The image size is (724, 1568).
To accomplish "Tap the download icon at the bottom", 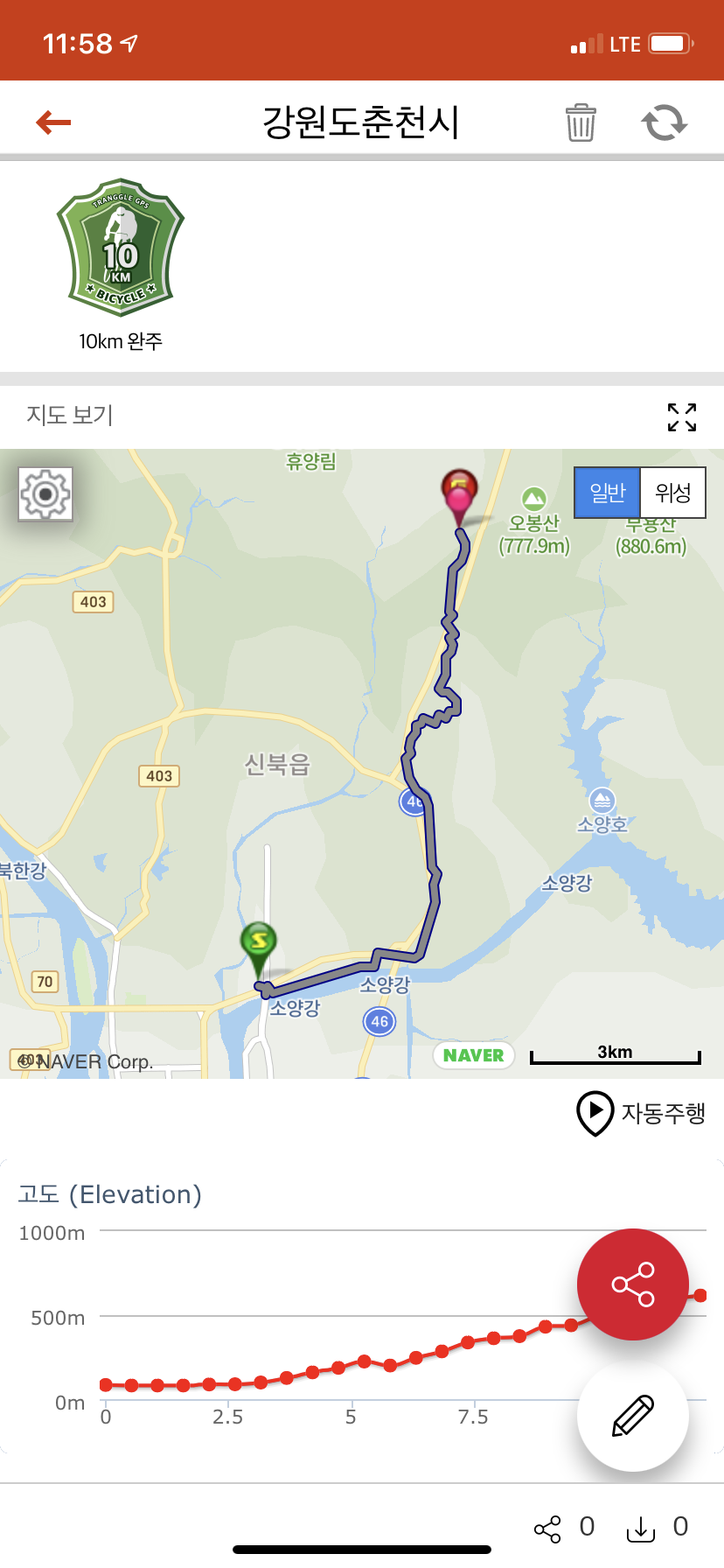I will click(x=641, y=1529).
